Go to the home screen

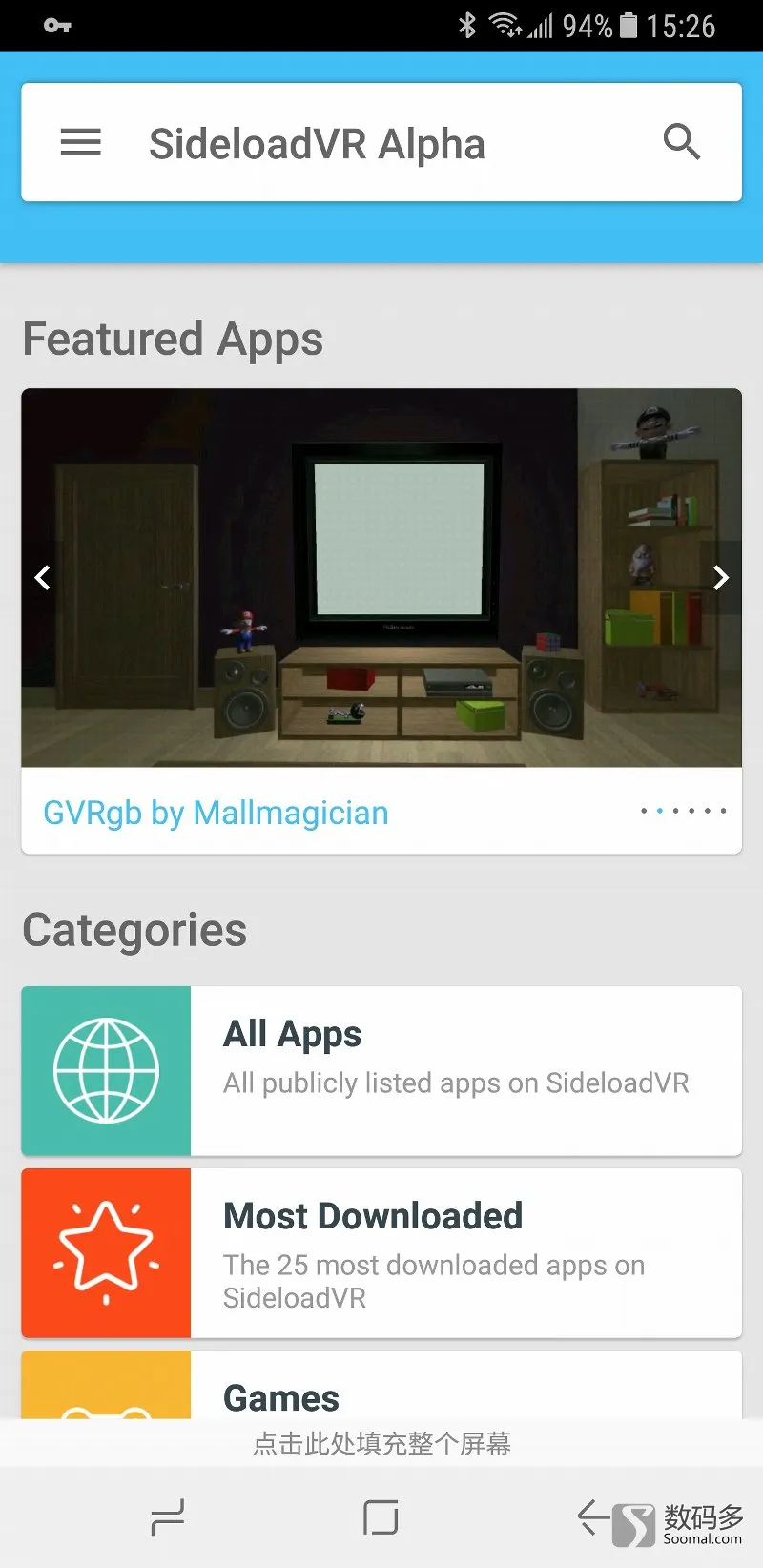click(381, 1517)
